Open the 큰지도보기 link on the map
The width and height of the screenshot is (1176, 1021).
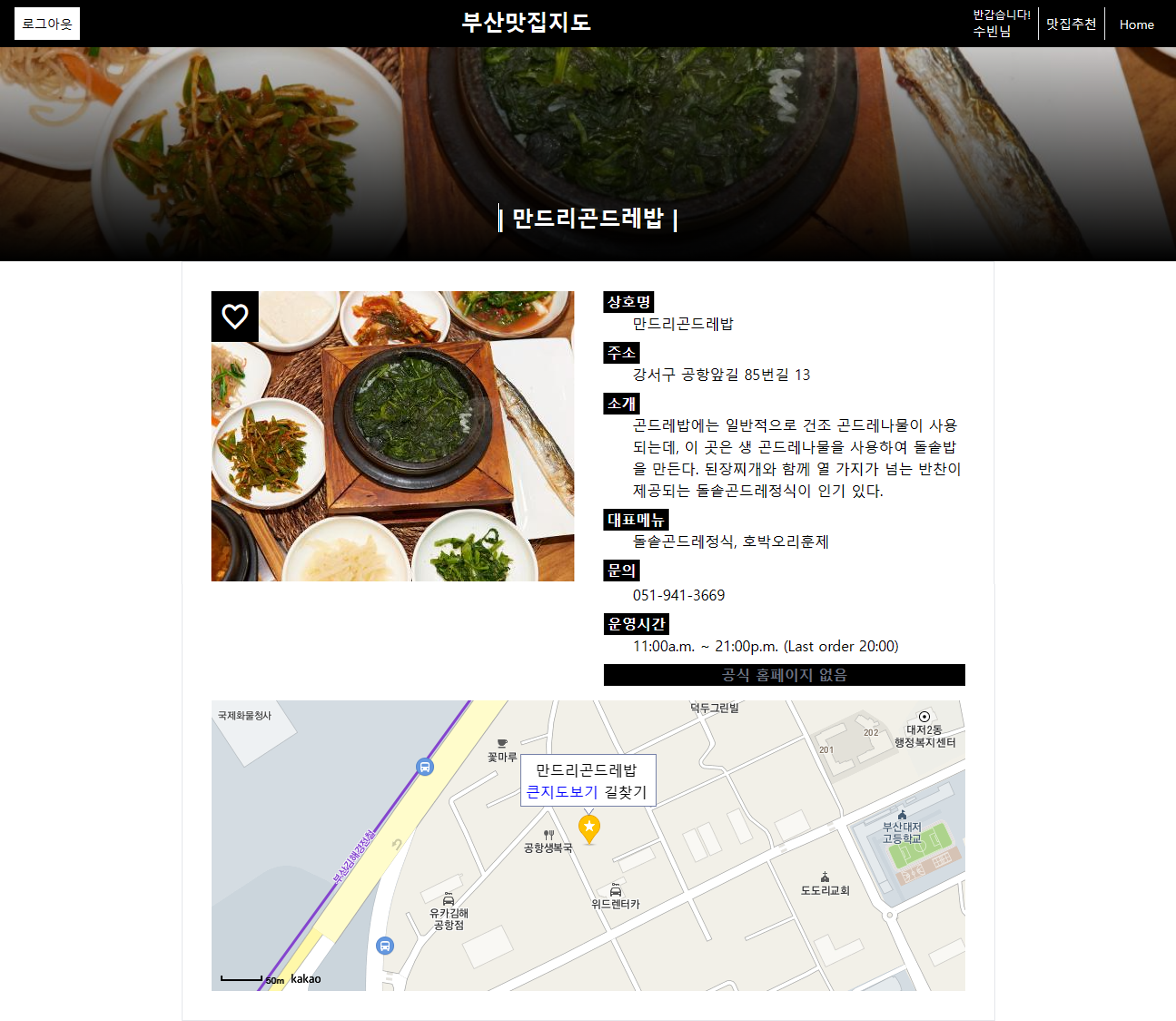tap(561, 792)
